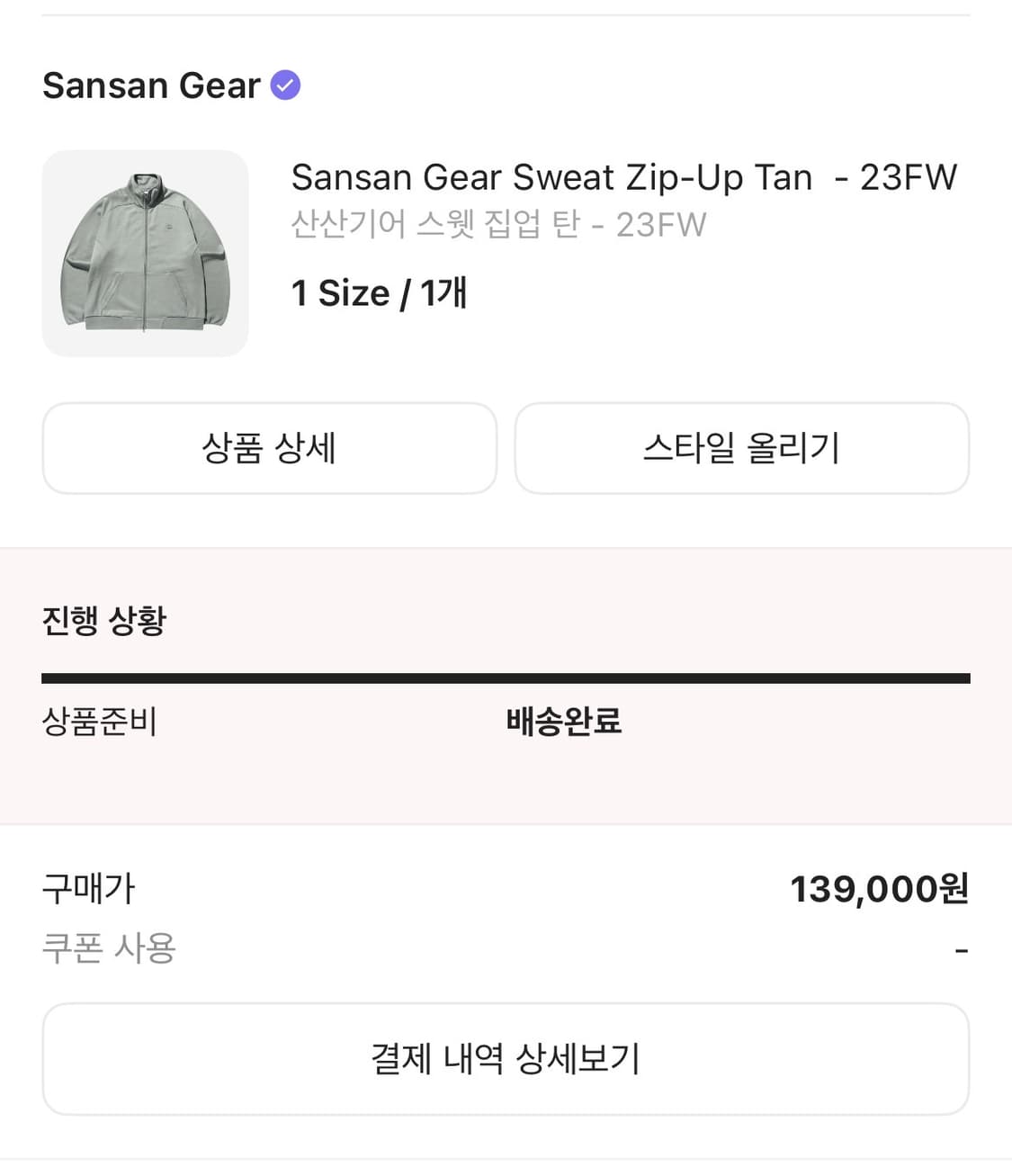Open the English product title Sansan Gear Sweat Zip-Up Tan
The width and height of the screenshot is (1012, 1176).
coord(624,177)
